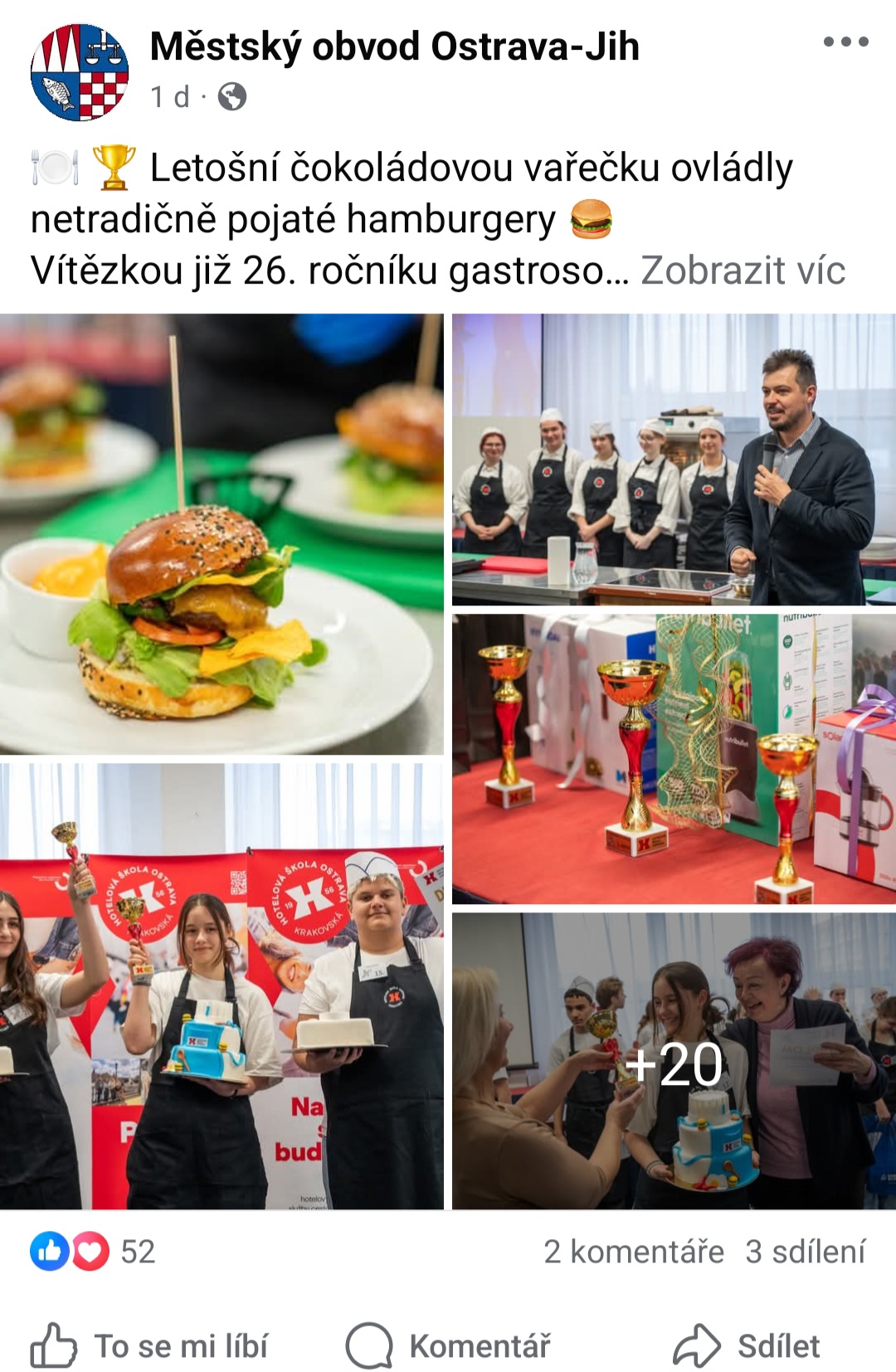Viewport: 896px width, 1372px height.
Task: Tap Komentář to write a comment
Action: 448,1345
